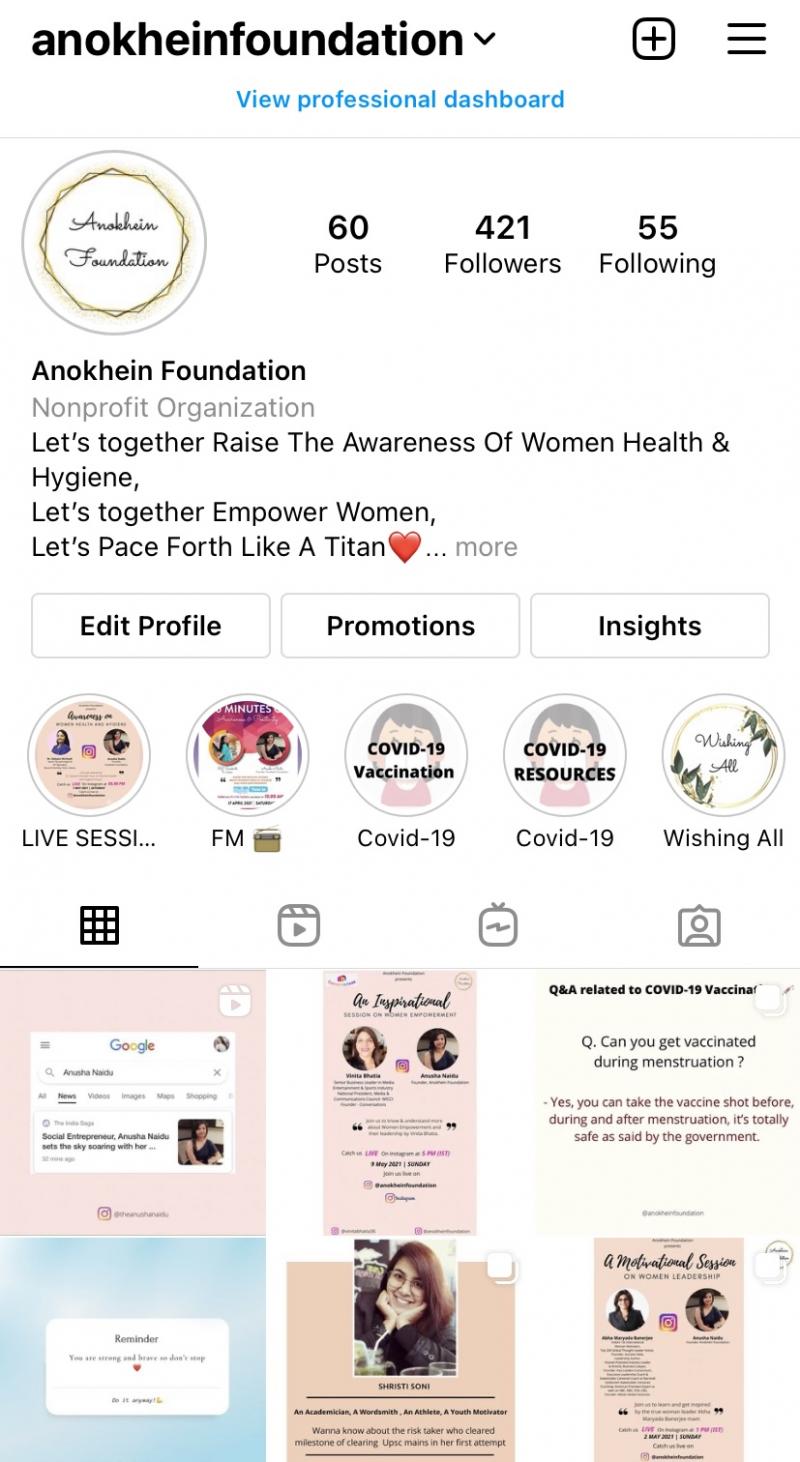Screen dimensions: 800x1462
Task: Open the followers list
Action: [x=502, y=244]
